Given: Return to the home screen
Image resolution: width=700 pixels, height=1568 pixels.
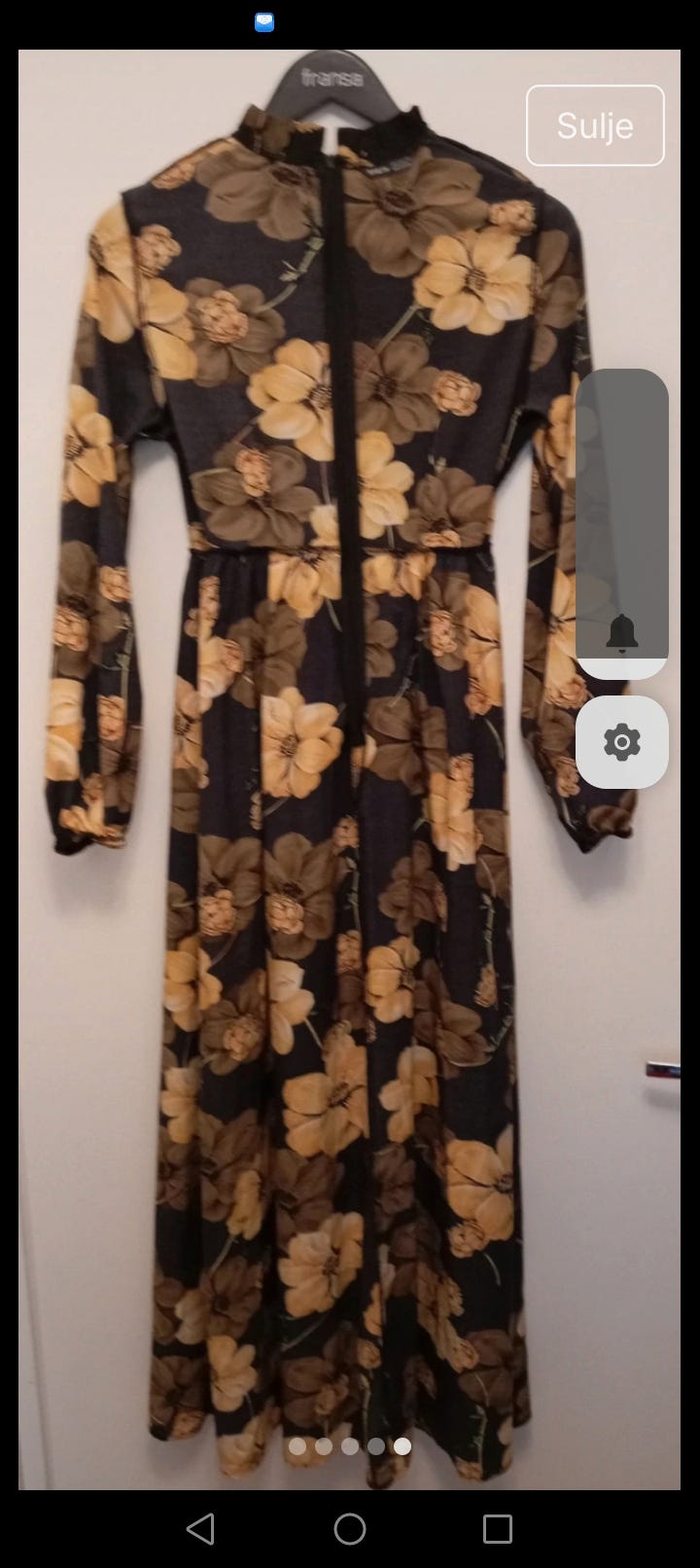Looking at the screenshot, I should (x=350, y=1529).
